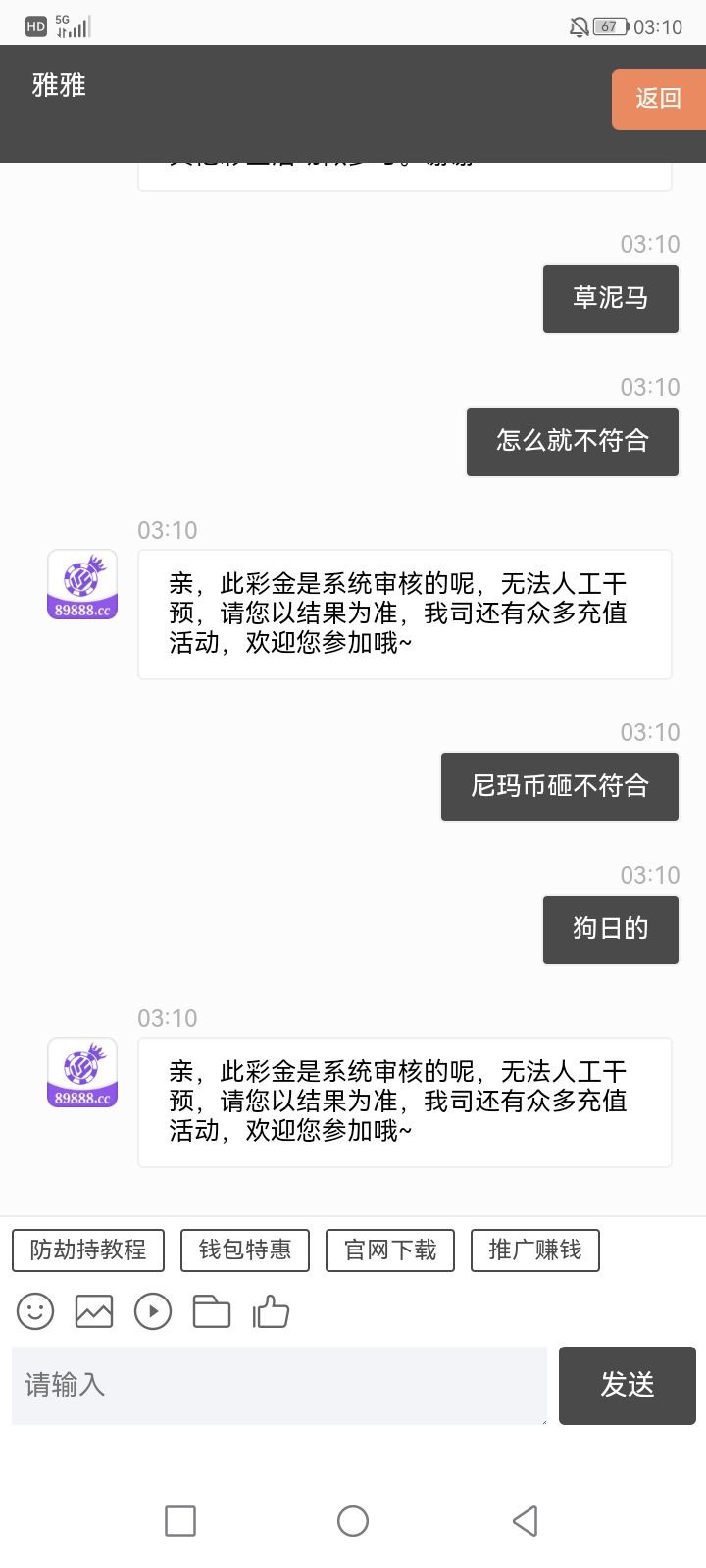Select the 钱包特惠 chip
The width and height of the screenshot is (706, 1568).
click(x=245, y=1249)
